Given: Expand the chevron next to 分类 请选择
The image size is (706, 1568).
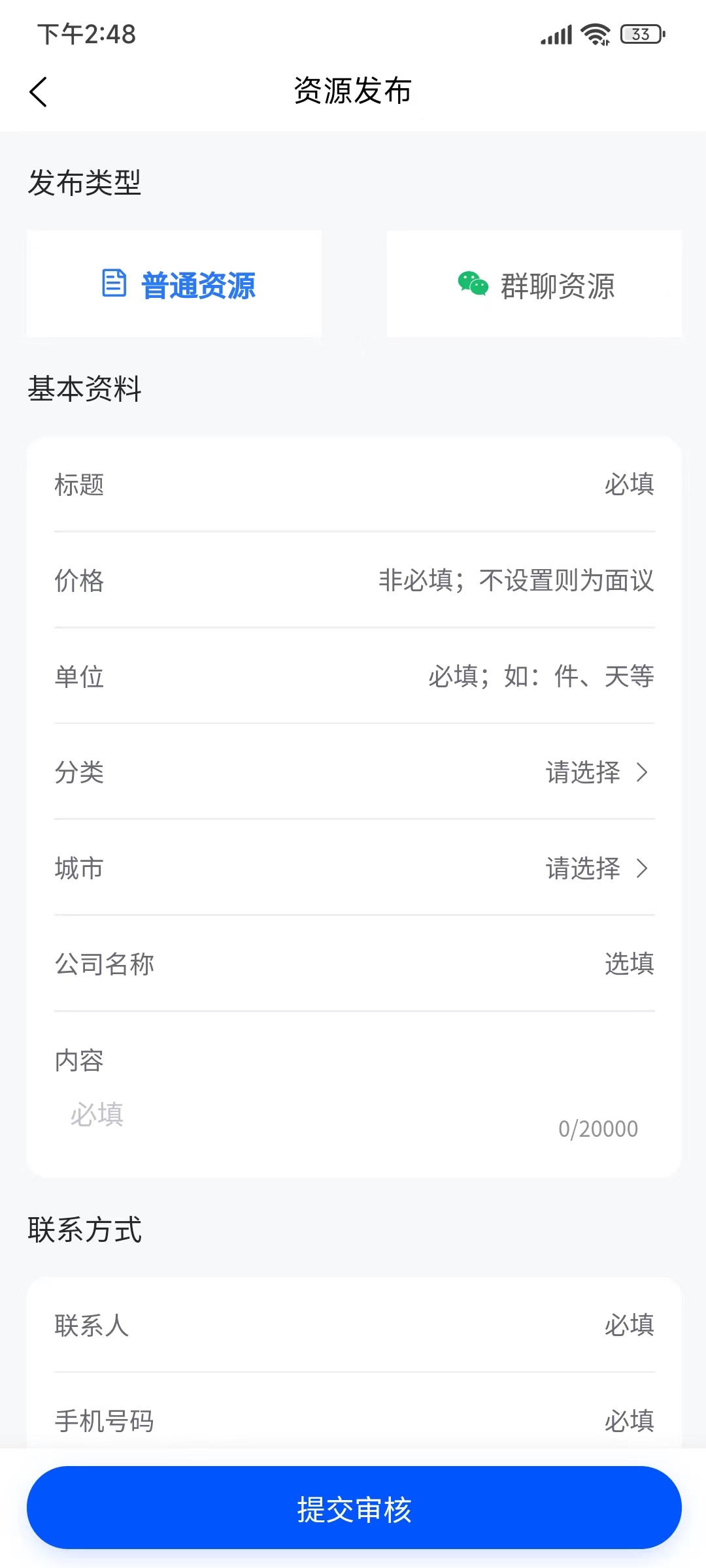Looking at the screenshot, I should click(643, 774).
